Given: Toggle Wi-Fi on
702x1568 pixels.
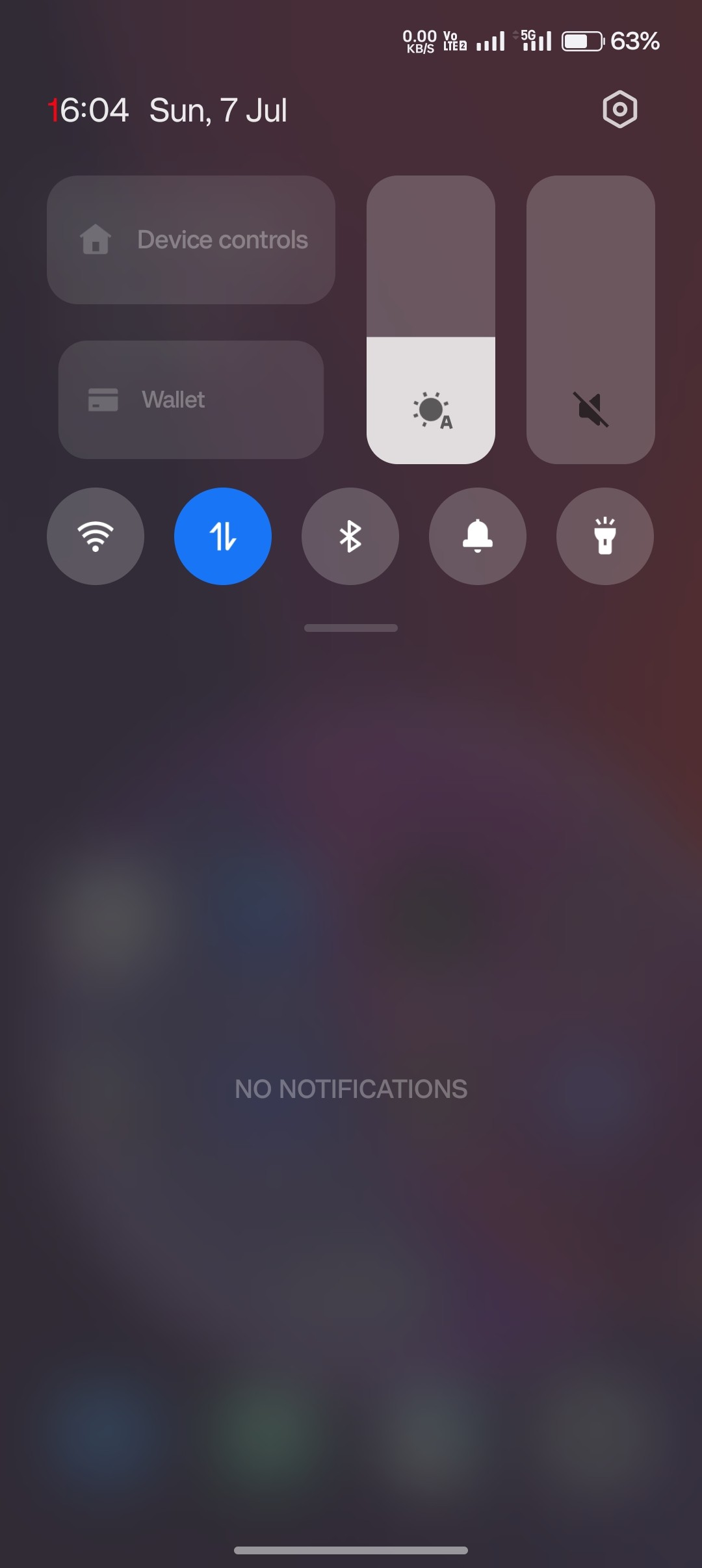Looking at the screenshot, I should point(96,536).
